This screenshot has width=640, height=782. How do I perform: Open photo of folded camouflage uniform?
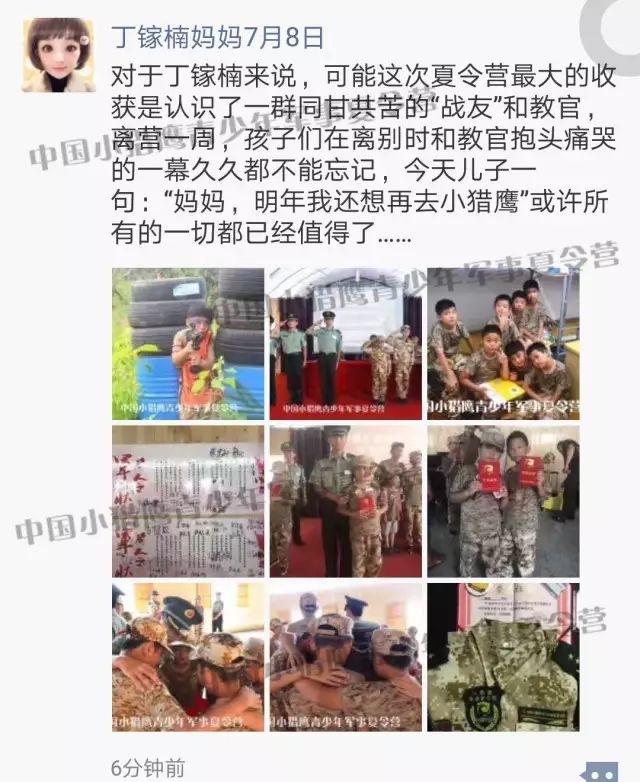pyautogui.click(x=503, y=658)
